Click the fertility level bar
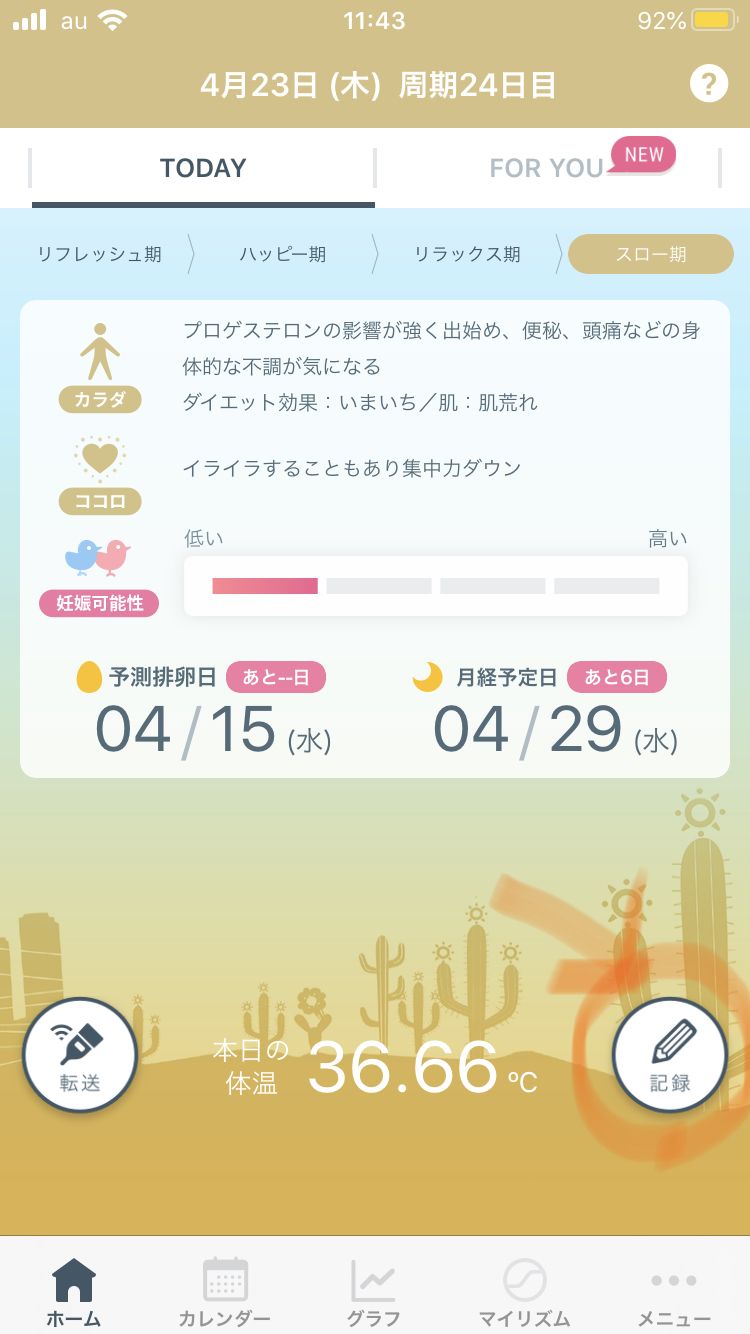 coord(435,585)
